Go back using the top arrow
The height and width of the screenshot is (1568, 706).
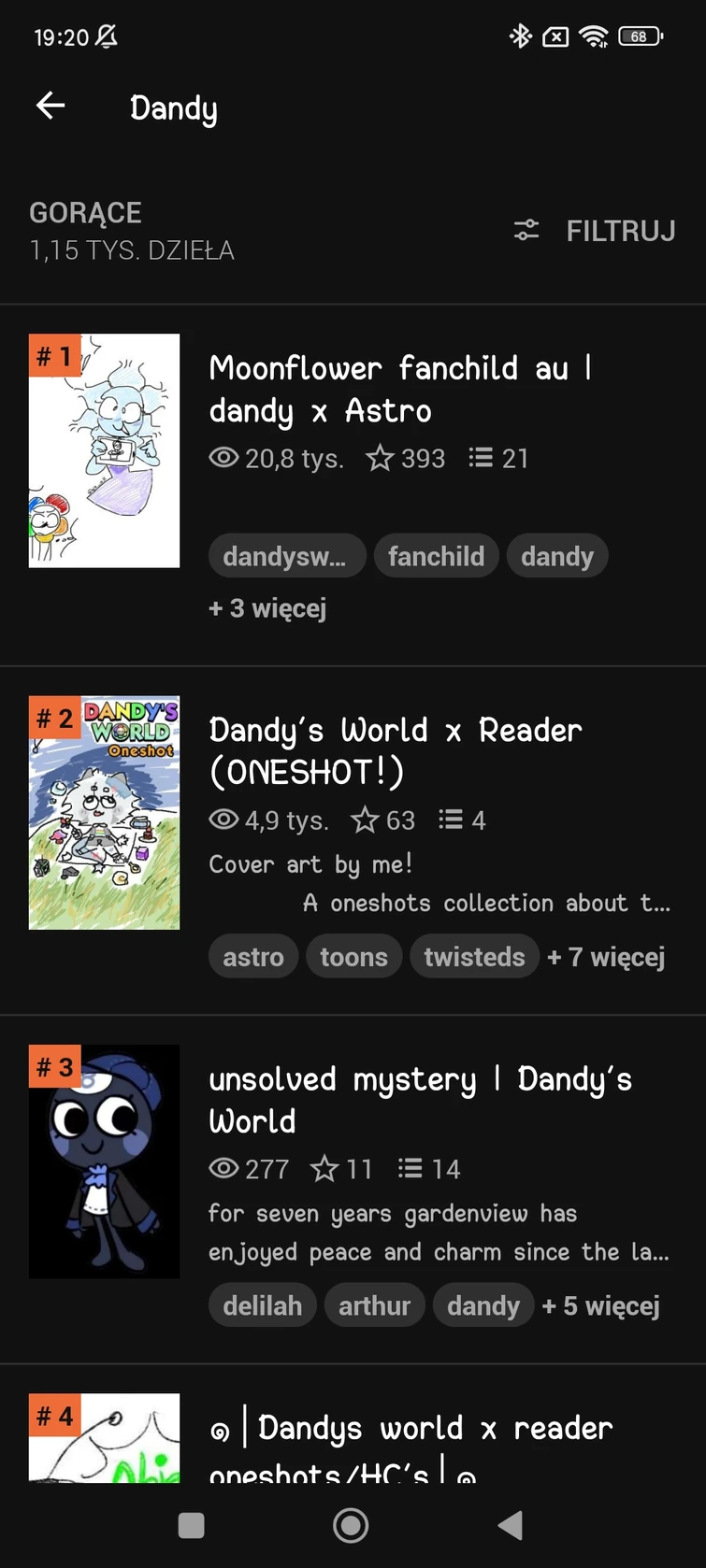coord(50,107)
